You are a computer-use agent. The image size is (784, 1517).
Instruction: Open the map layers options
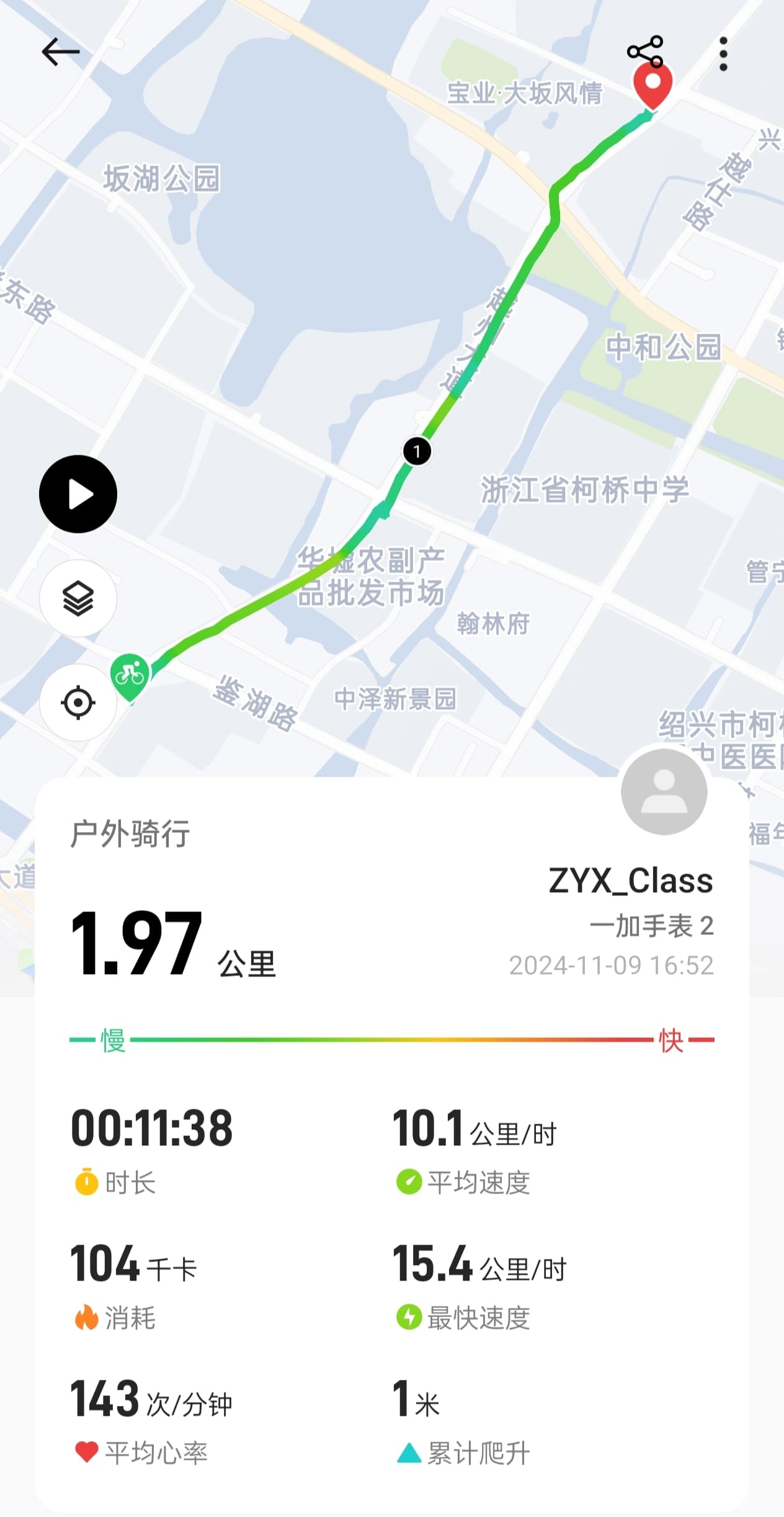[78, 598]
